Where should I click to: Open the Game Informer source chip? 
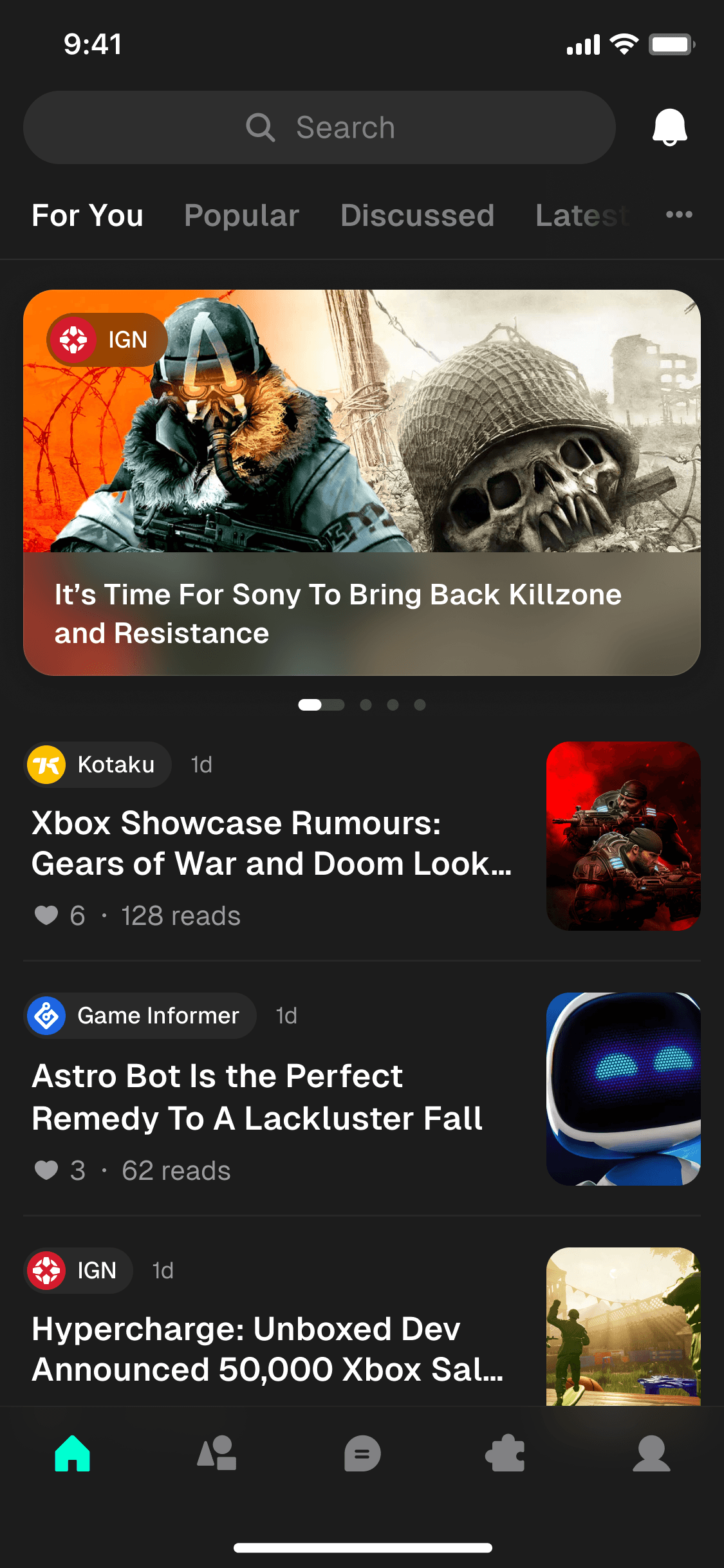point(140,1016)
